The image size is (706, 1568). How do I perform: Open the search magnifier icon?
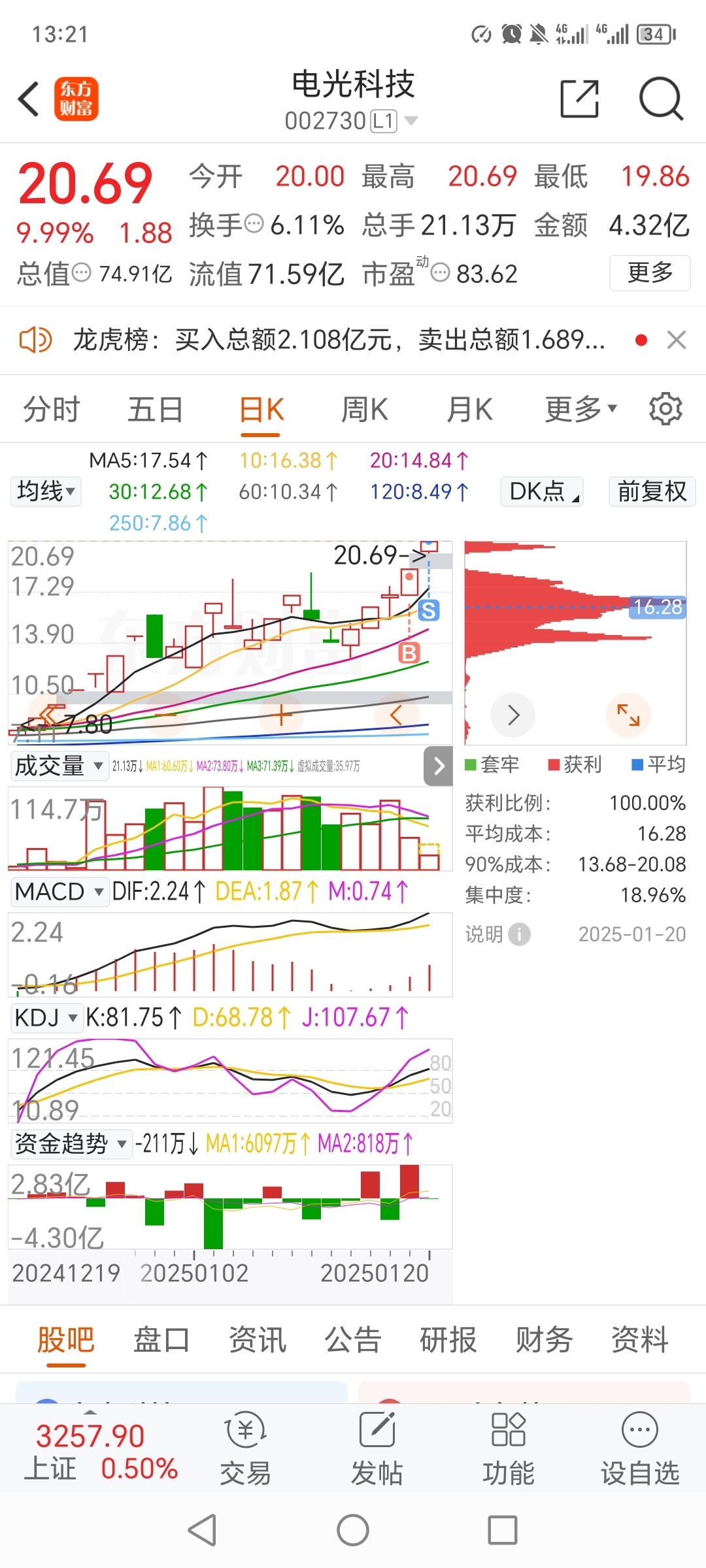(x=660, y=99)
